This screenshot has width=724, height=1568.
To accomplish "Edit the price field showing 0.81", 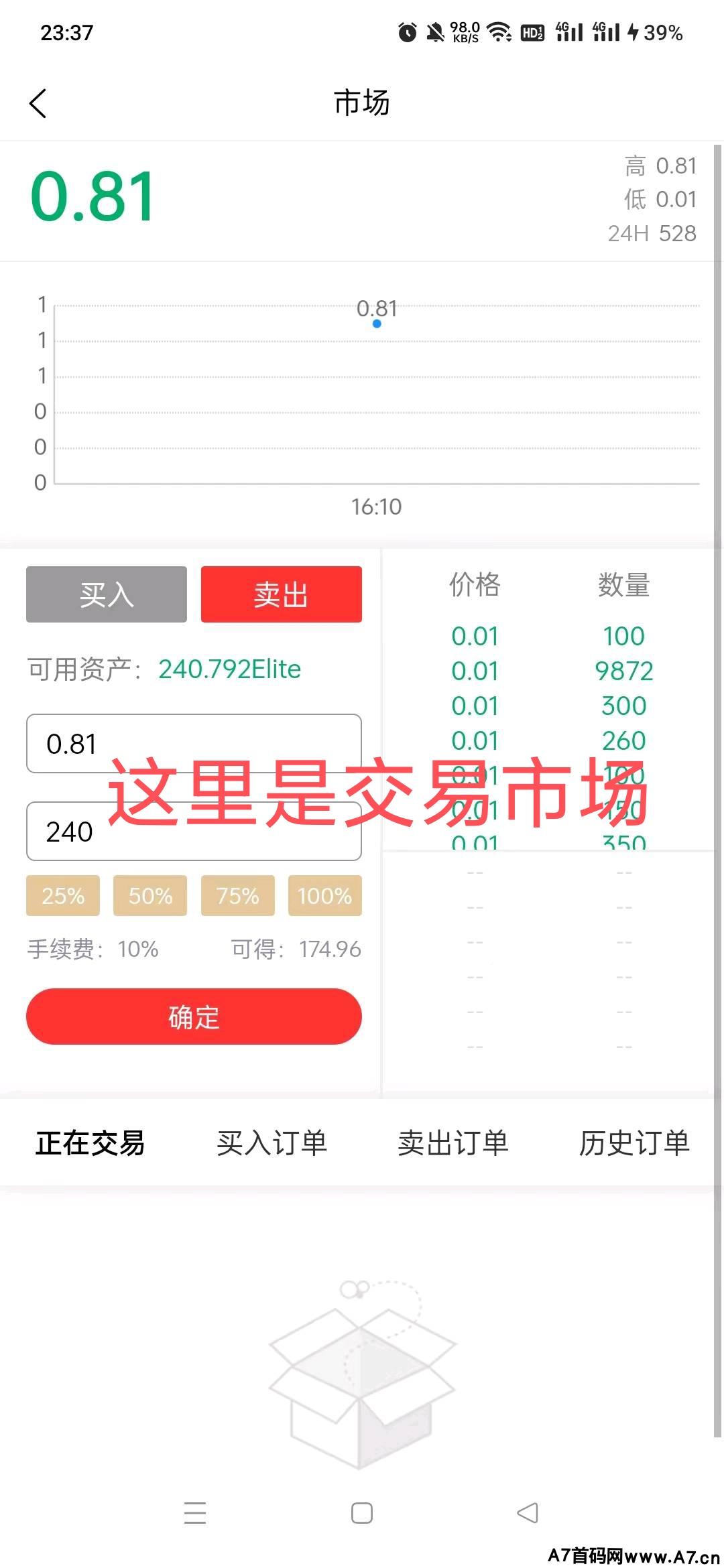I will [x=194, y=744].
